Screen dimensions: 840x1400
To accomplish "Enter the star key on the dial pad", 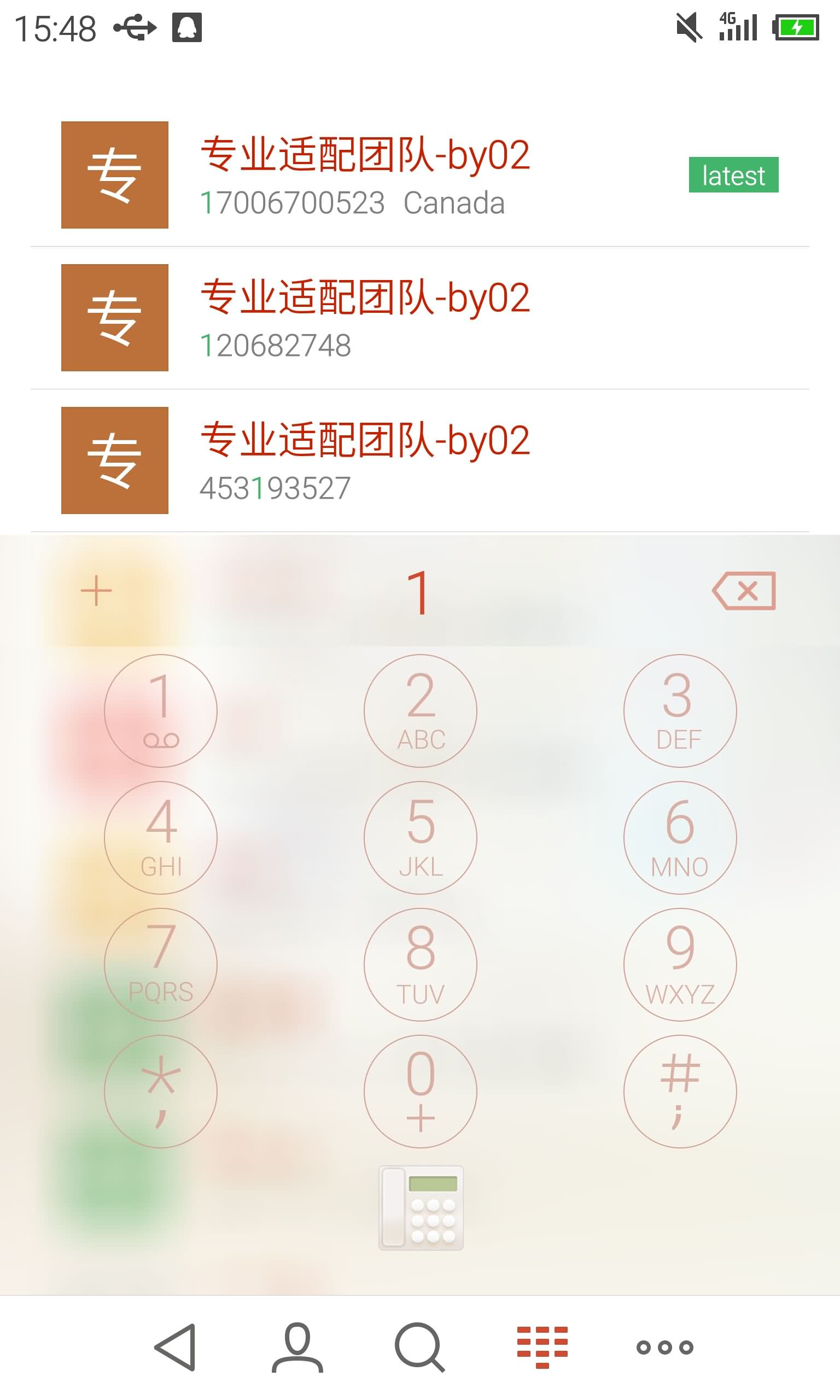I will click(x=161, y=1091).
